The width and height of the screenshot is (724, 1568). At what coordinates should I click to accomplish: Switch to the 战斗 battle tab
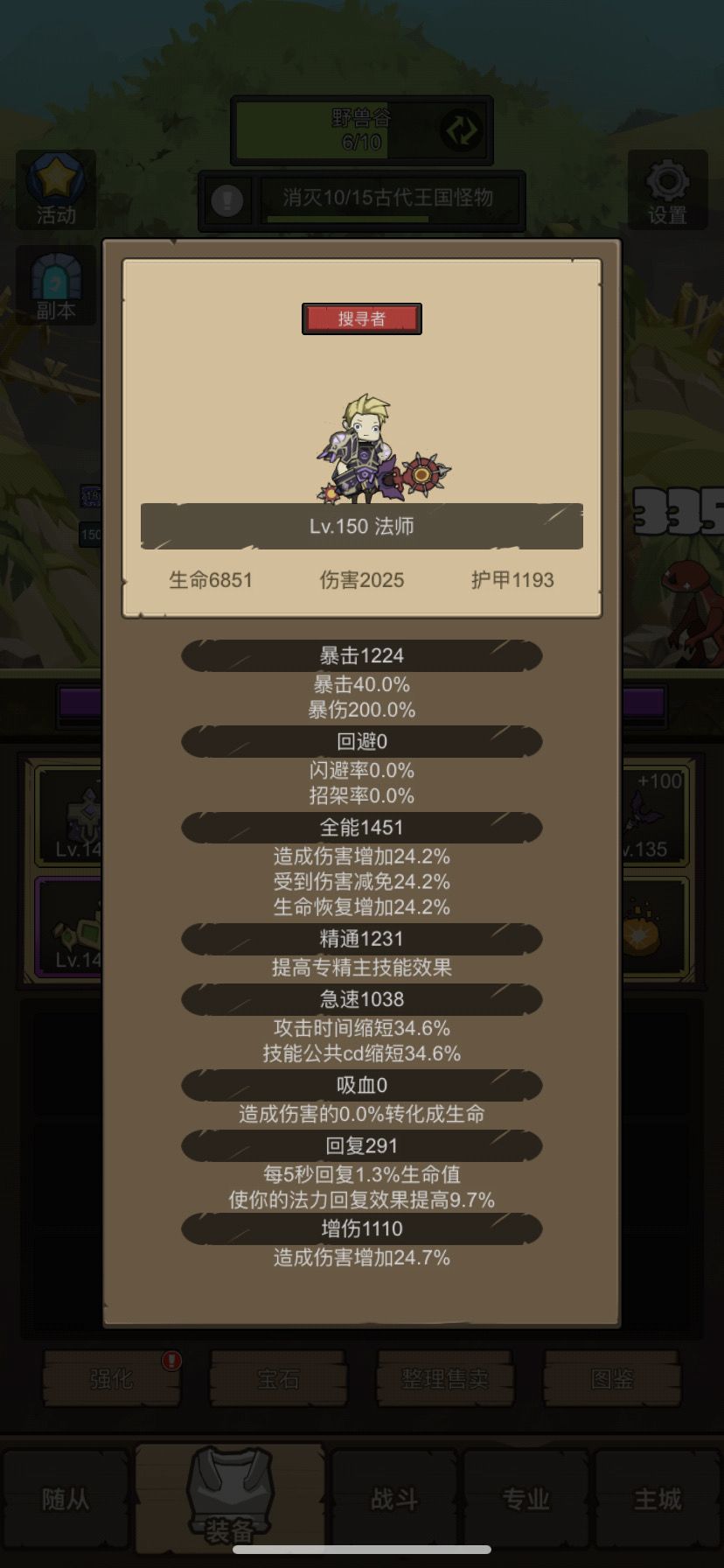394,1499
